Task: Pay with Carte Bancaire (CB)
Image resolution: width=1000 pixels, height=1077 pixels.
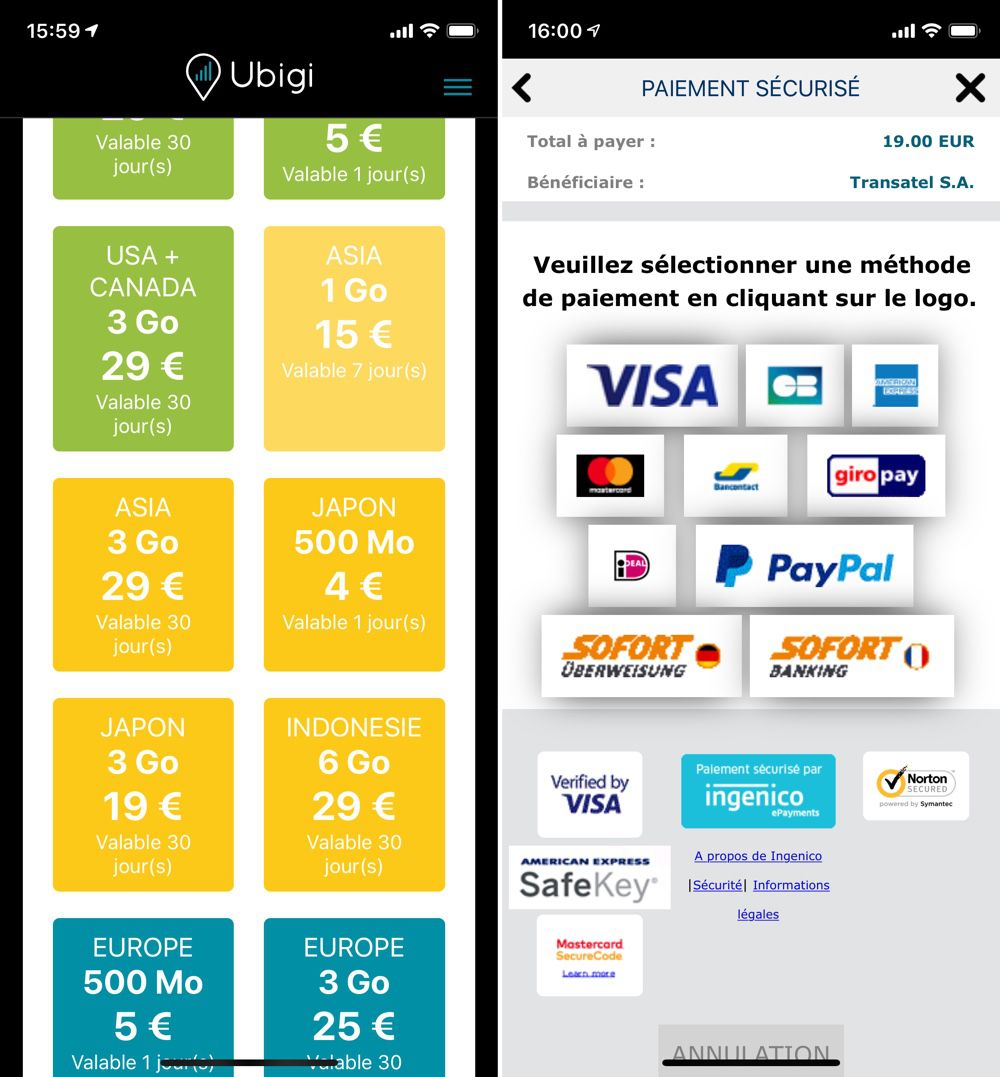Action: pyautogui.click(x=795, y=385)
